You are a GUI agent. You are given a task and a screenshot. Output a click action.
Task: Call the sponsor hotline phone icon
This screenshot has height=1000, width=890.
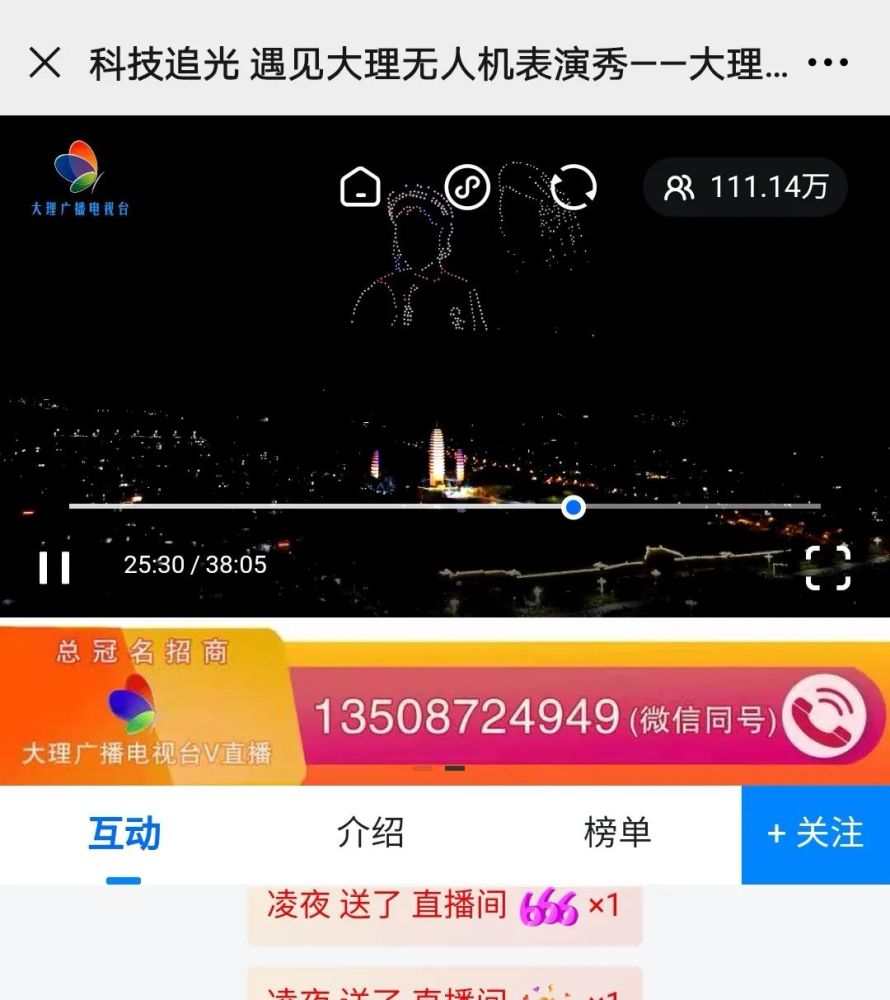[822, 716]
